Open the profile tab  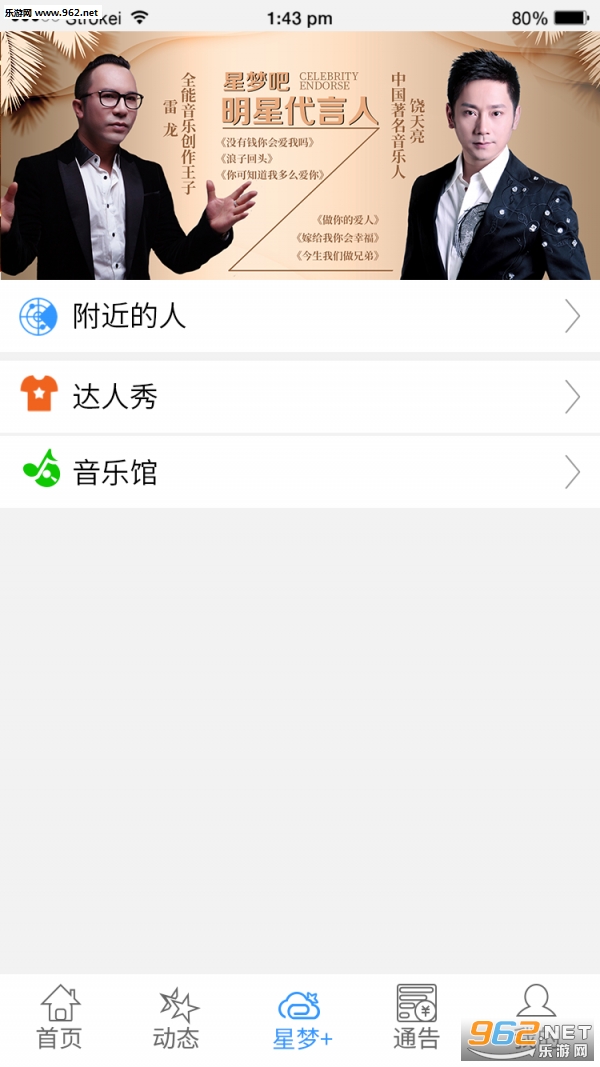tap(536, 1005)
